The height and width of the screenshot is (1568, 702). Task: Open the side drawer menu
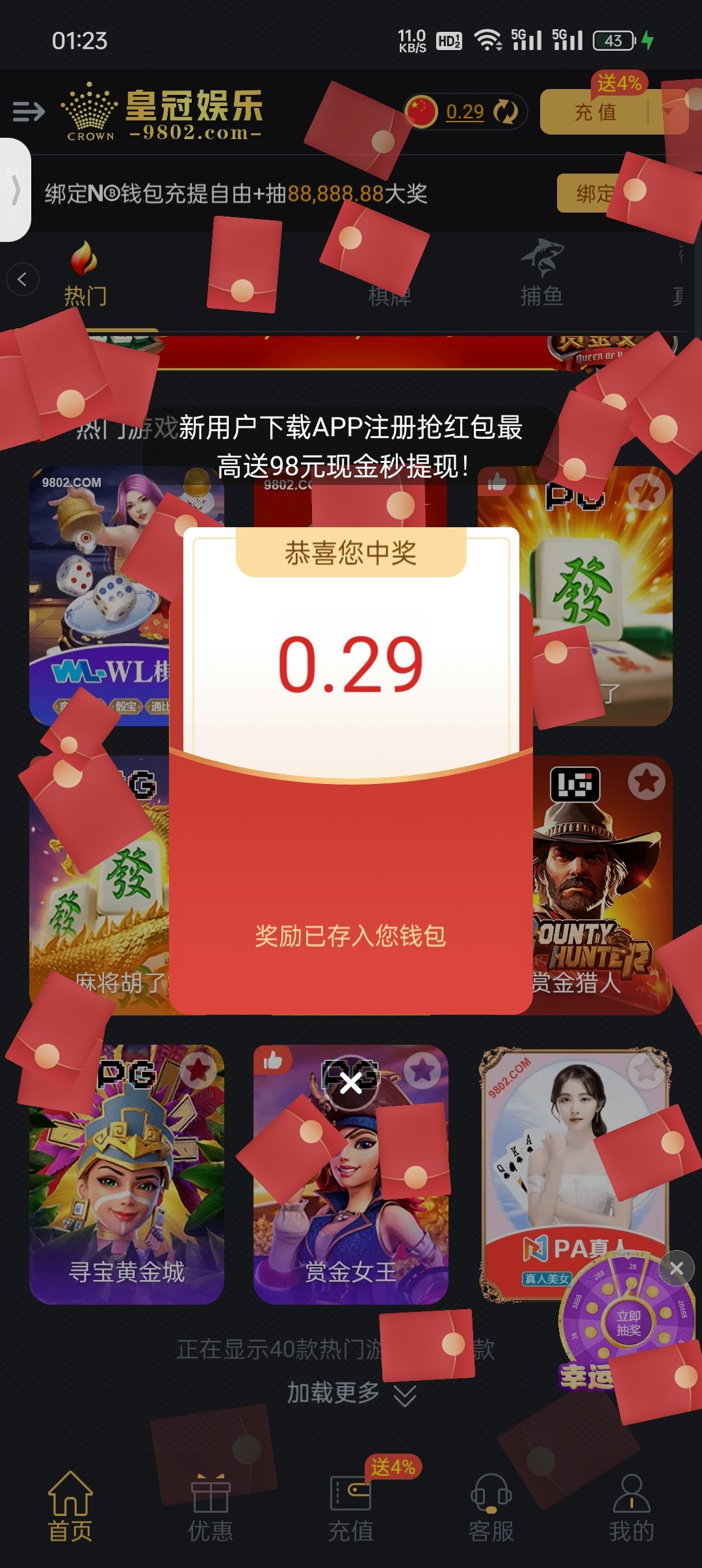pos(29,111)
